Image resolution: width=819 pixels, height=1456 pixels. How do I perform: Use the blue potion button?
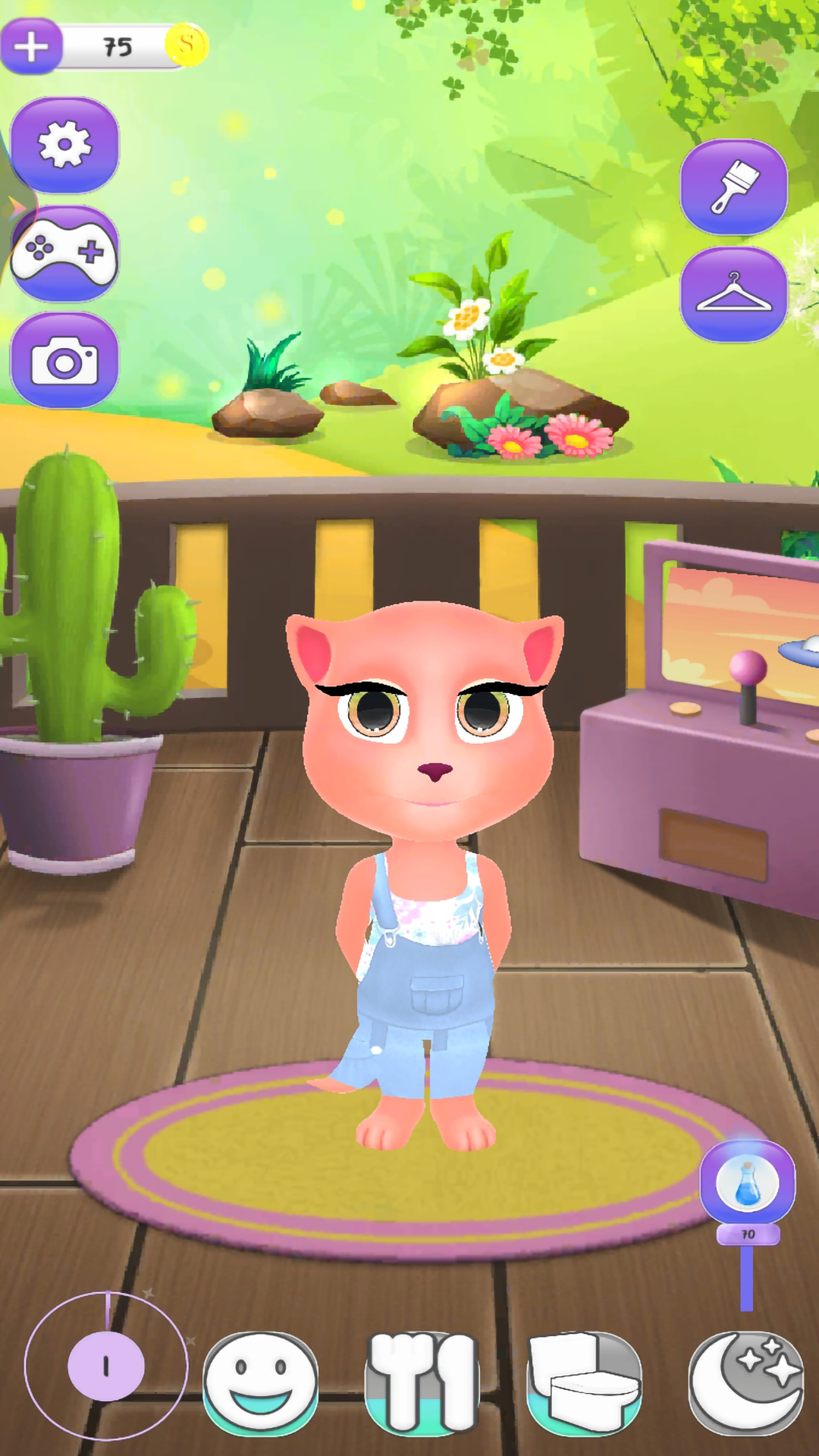[747, 1182]
